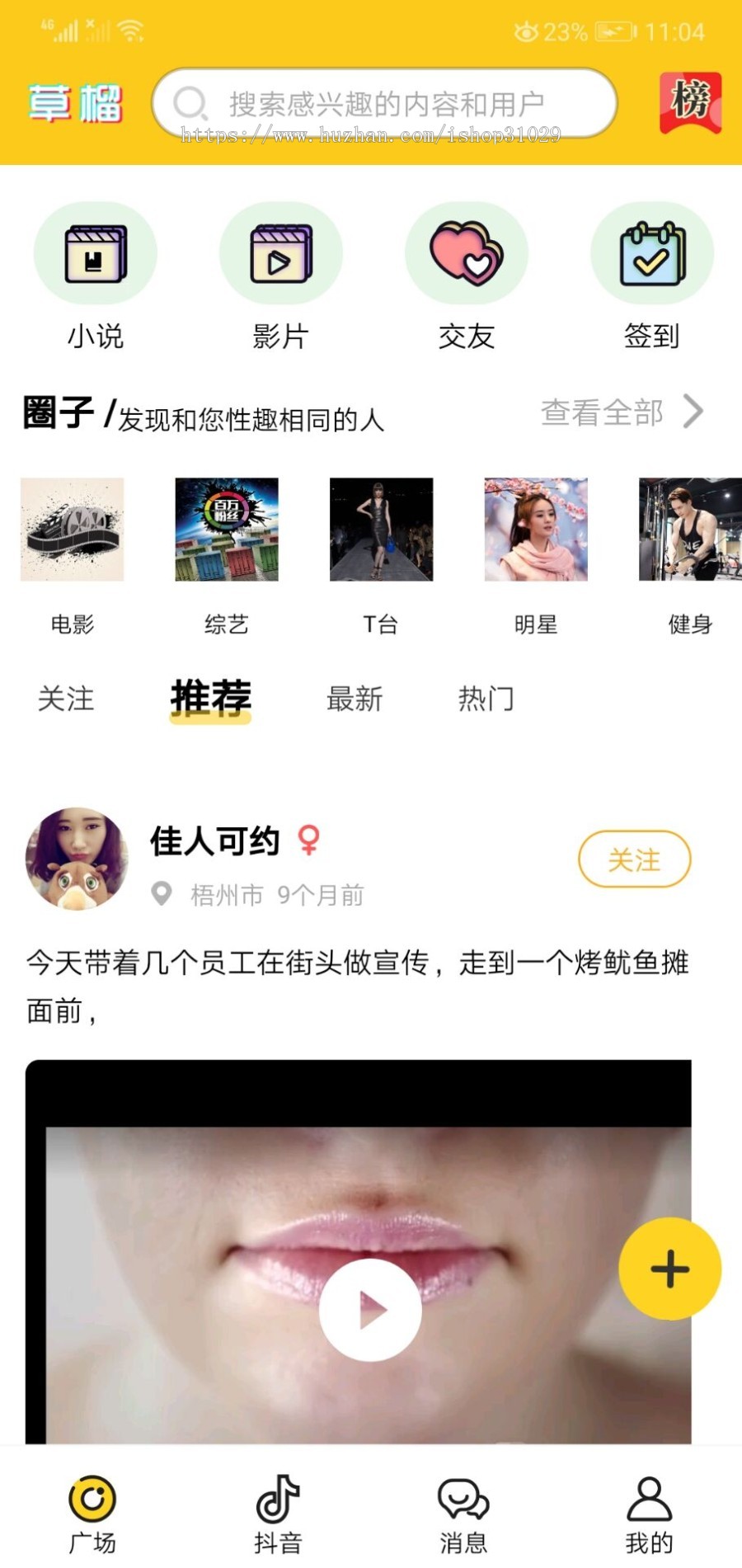Play the video in 佳人可约's post
This screenshot has width=742, height=1568.
(x=370, y=1309)
